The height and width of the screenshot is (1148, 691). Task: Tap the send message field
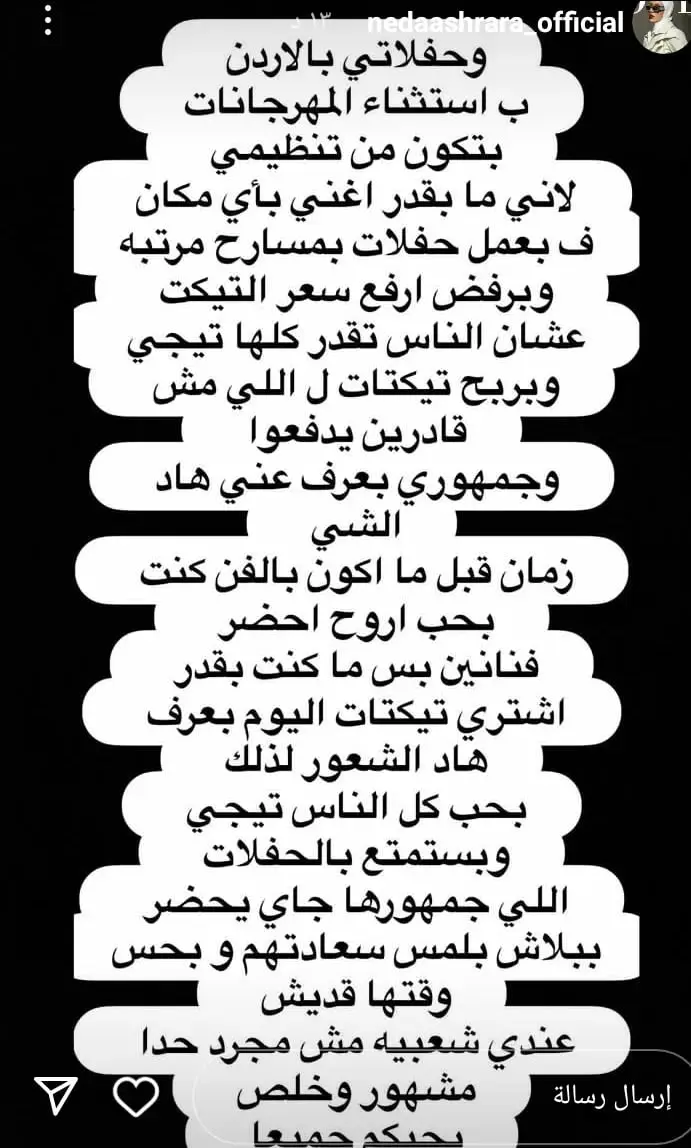pyautogui.click(x=440, y=1097)
